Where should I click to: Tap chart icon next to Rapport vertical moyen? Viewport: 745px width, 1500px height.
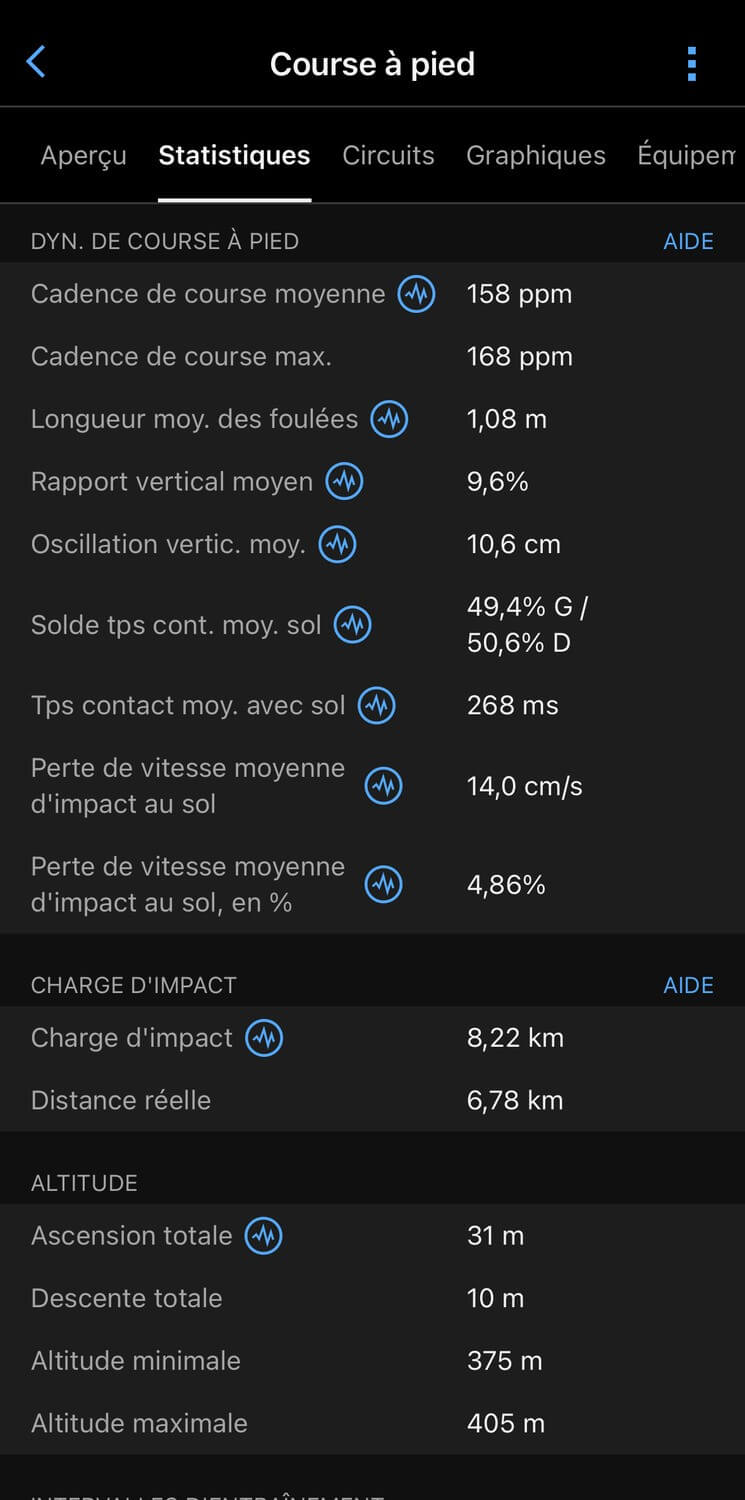[x=345, y=482]
